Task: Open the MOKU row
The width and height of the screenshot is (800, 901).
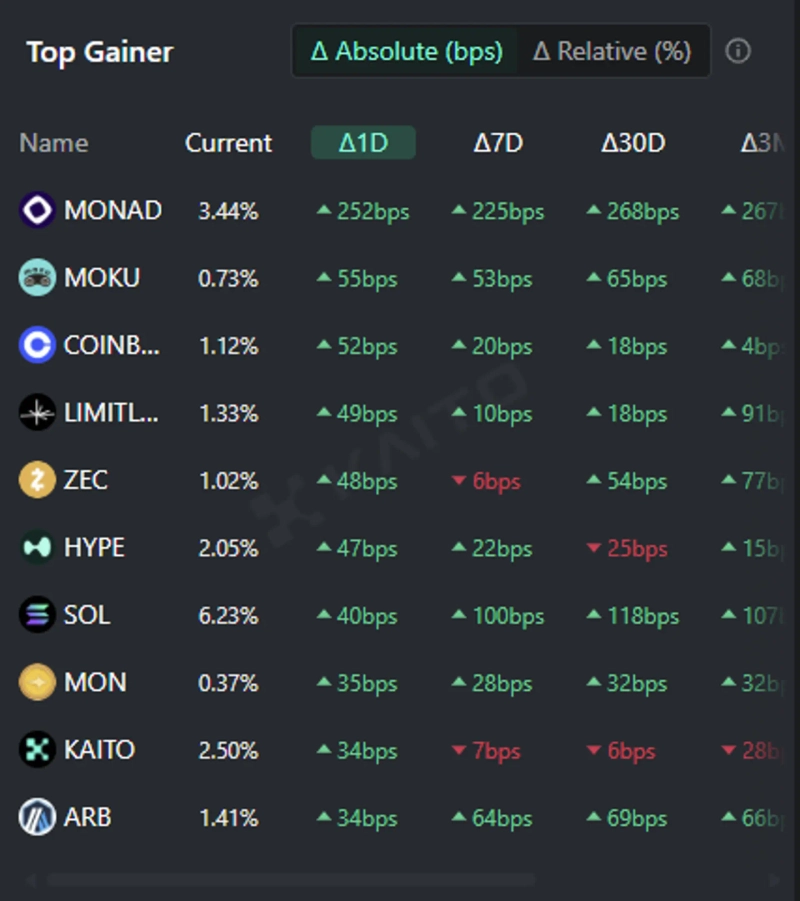Action: coord(102,278)
